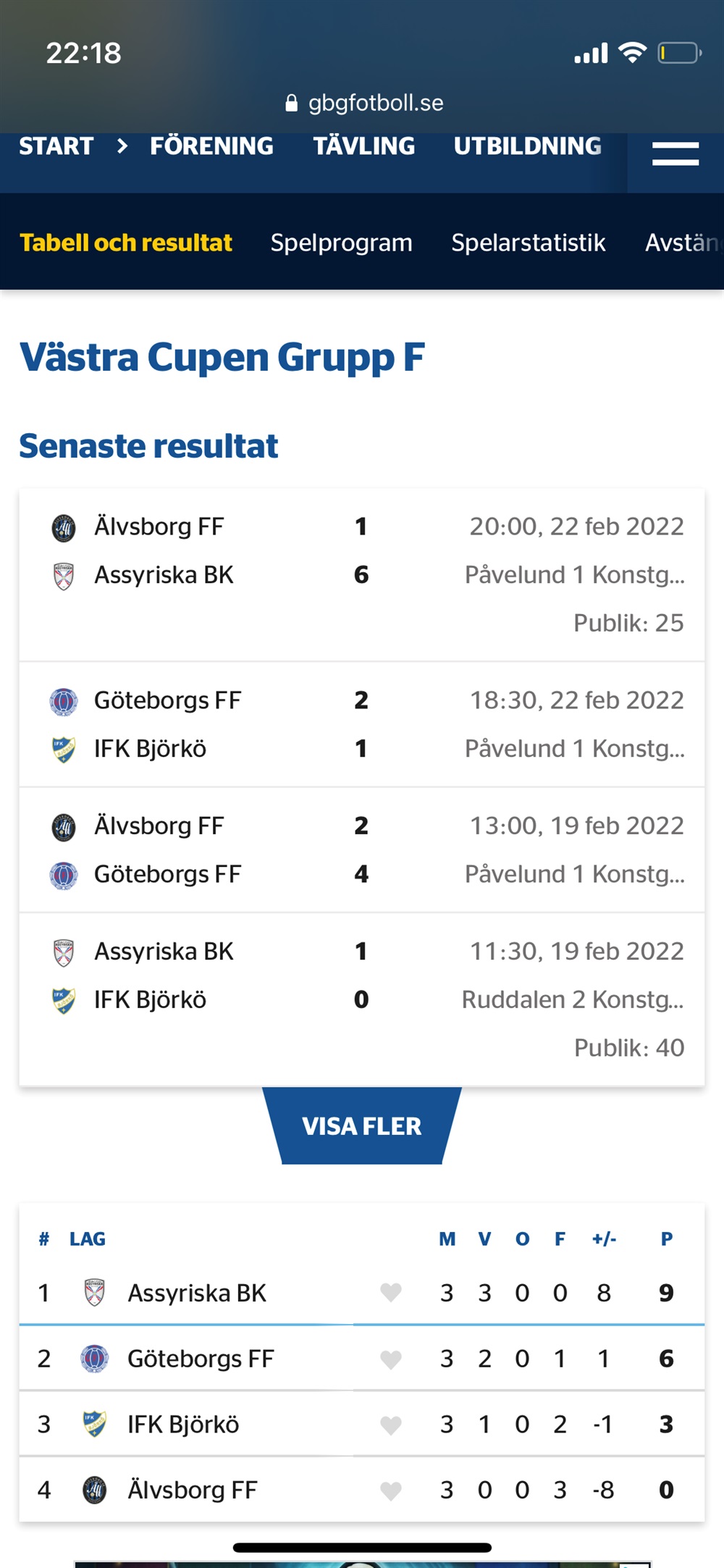This screenshot has width=724, height=1568.
Task: Open the UTBILDNING section
Action: (x=528, y=146)
